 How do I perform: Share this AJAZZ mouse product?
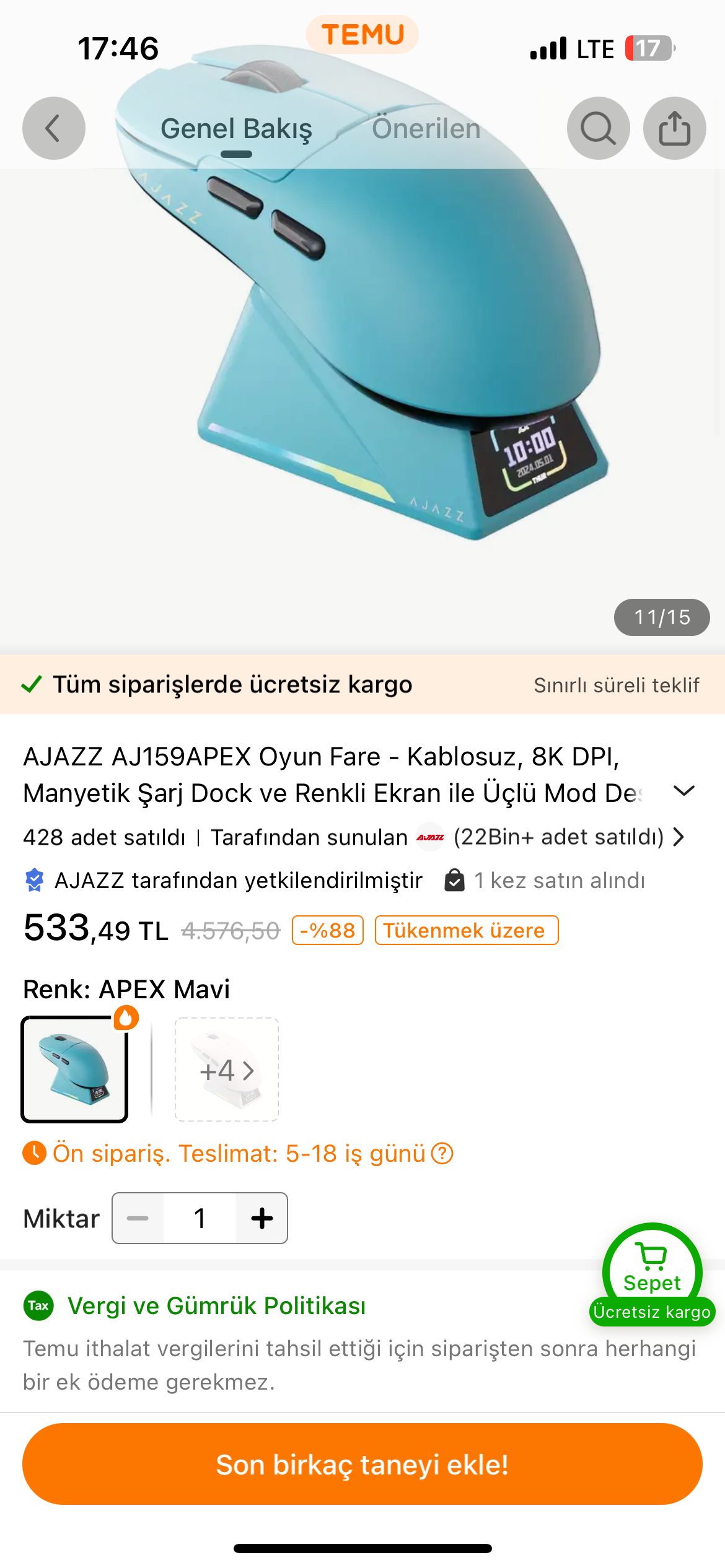coord(674,128)
